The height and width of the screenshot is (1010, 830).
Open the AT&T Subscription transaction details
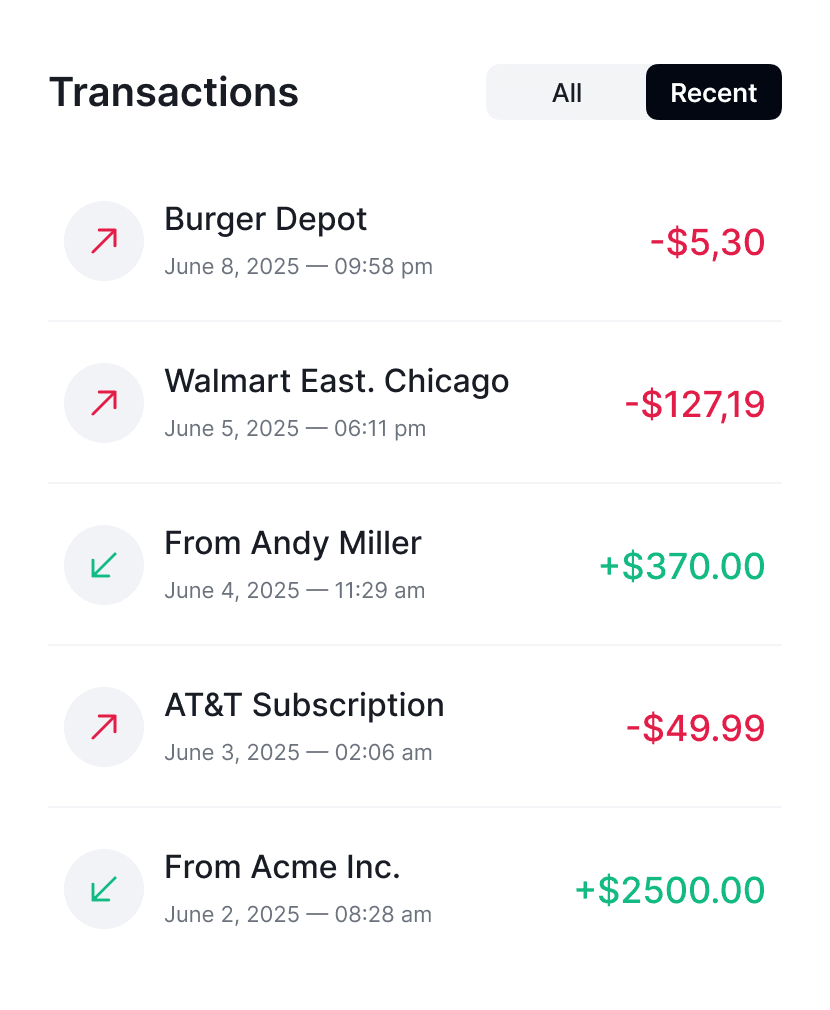pos(304,705)
